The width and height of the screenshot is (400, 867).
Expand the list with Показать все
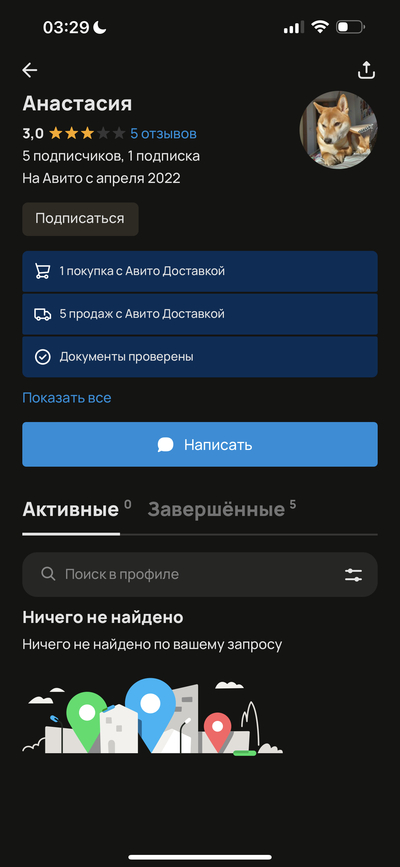pos(66,398)
